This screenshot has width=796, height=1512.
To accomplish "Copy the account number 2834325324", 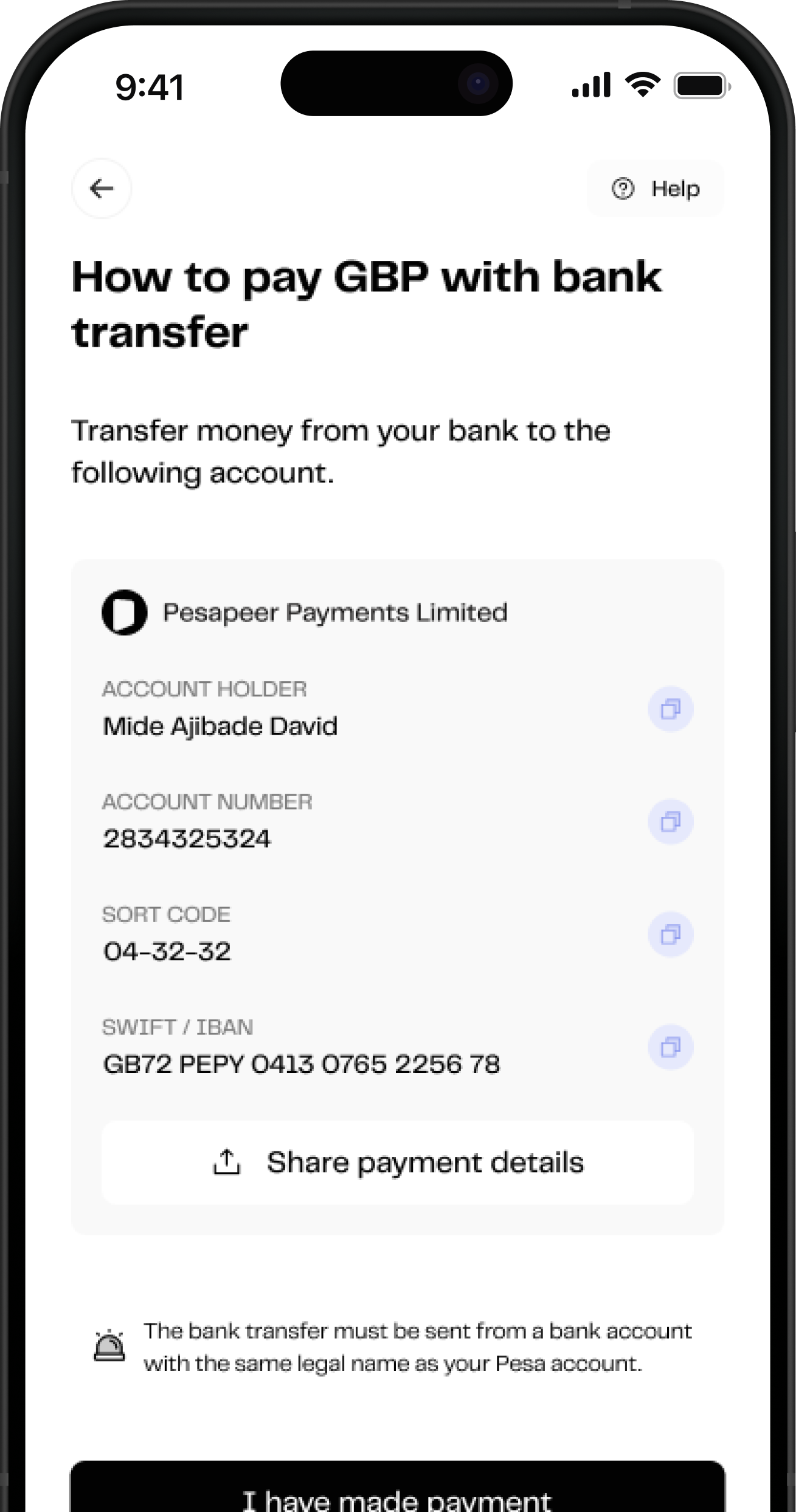I will pos(670,822).
